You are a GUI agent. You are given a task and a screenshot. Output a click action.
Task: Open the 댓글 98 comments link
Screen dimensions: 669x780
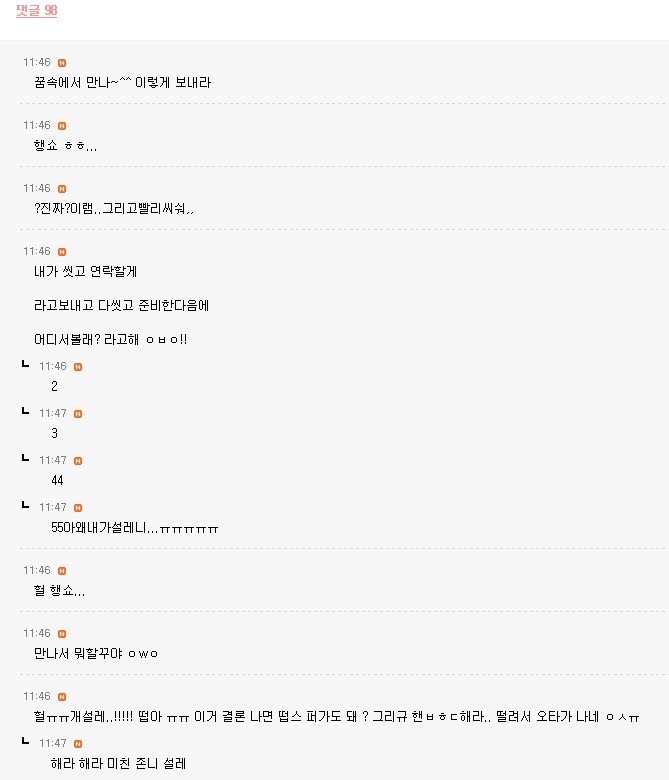click(x=37, y=10)
